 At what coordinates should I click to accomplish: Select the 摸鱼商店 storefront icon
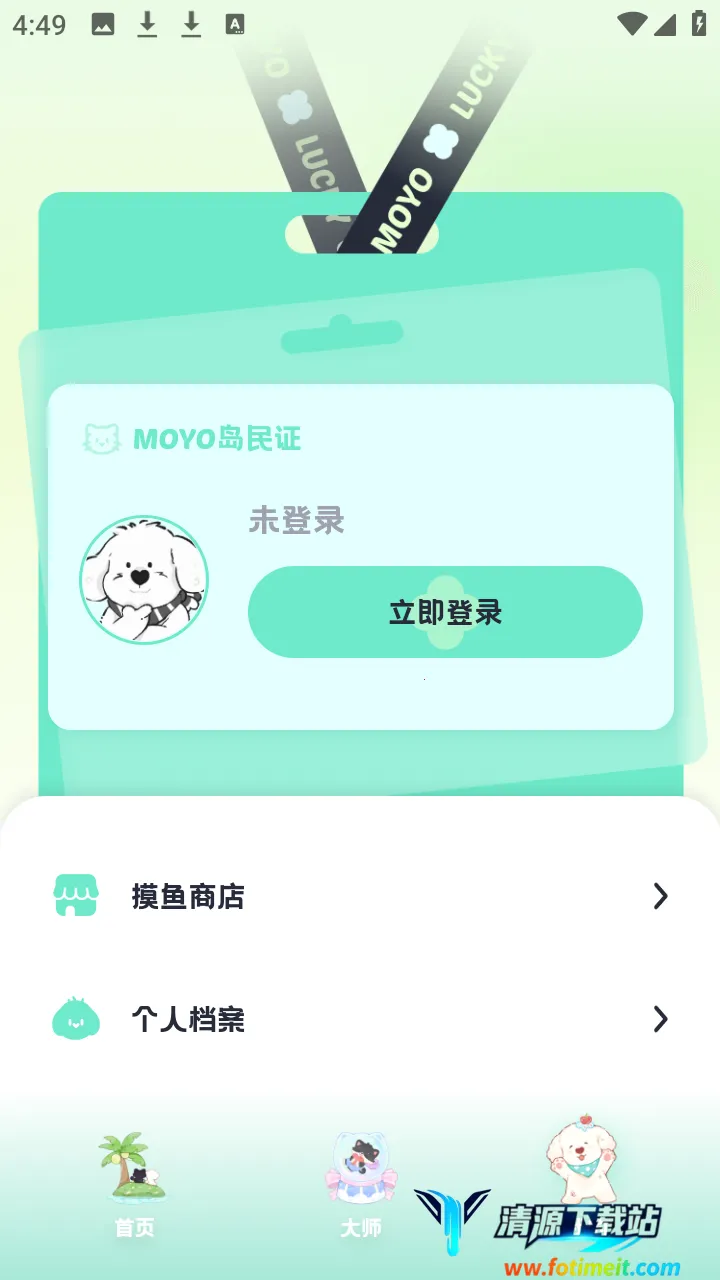click(77, 896)
